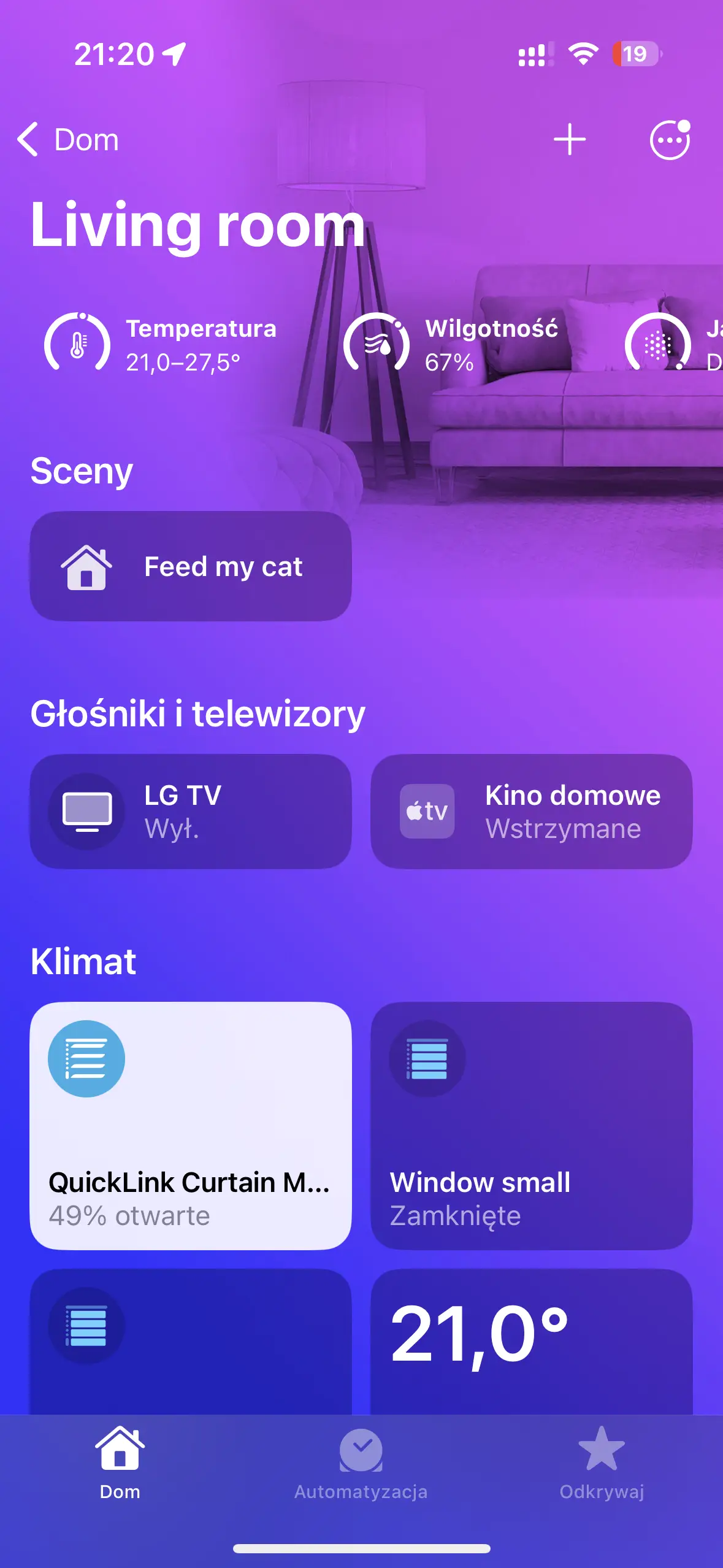Tap the Window small blind tile
Screen dimensions: 723x1568
coord(531,1126)
